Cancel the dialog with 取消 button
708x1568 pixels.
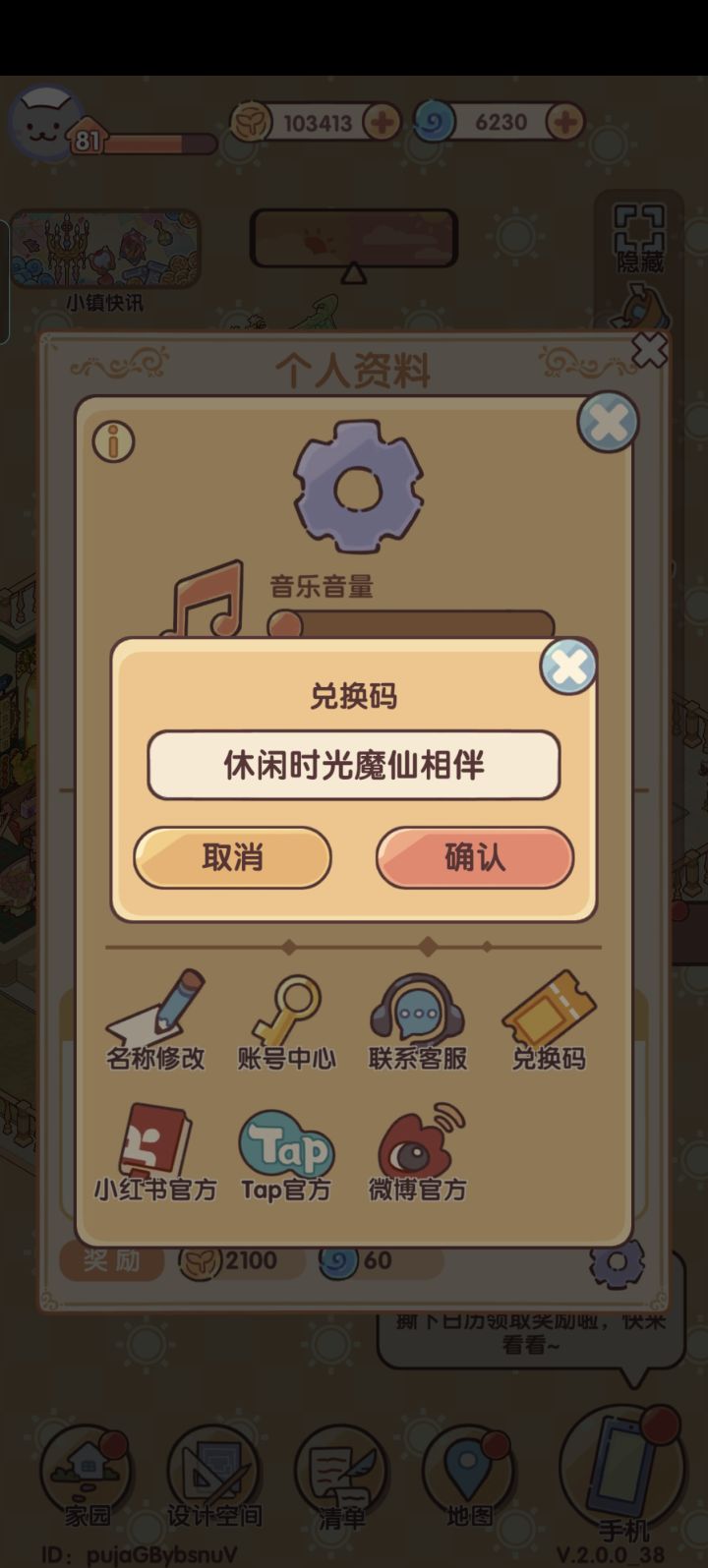pyautogui.click(x=232, y=857)
